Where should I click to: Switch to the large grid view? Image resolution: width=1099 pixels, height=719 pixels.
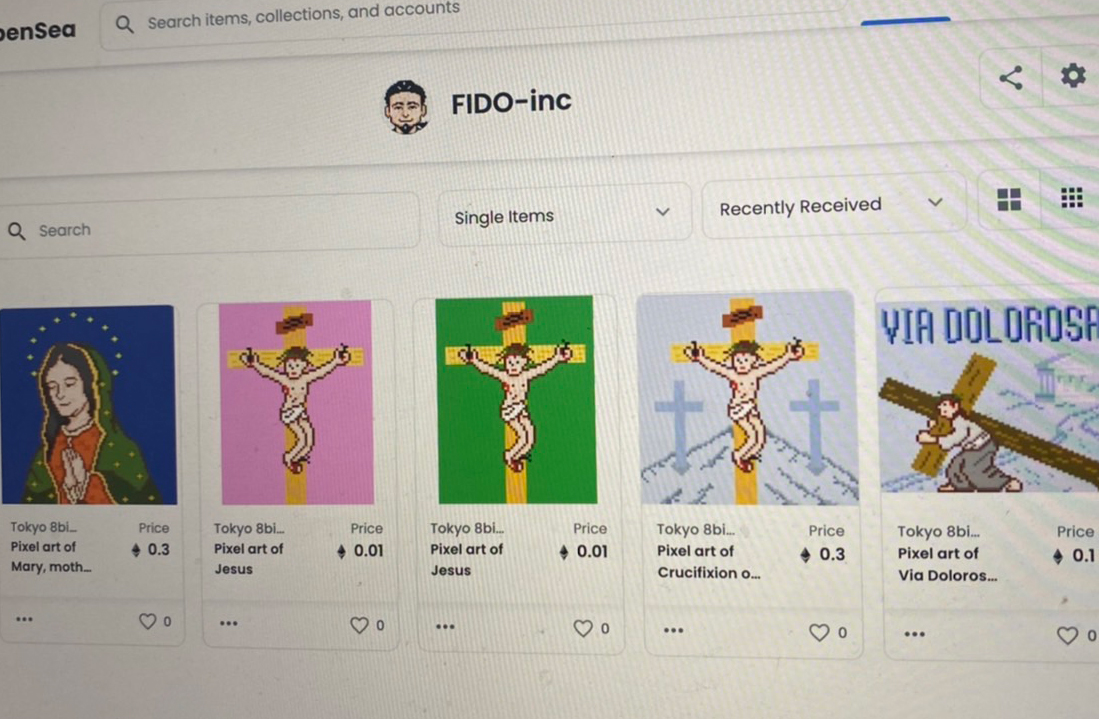(1009, 200)
